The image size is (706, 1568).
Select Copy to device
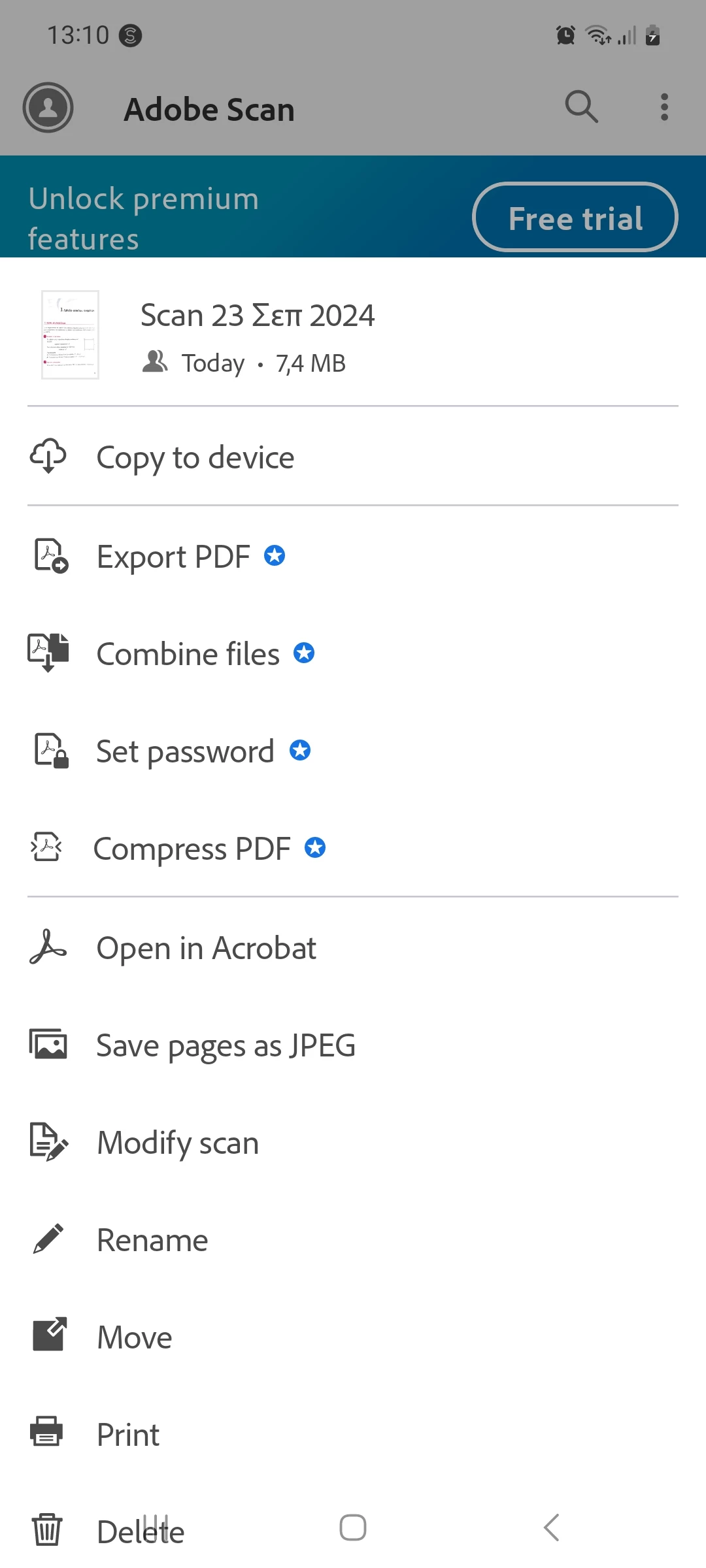pos(195,457)
